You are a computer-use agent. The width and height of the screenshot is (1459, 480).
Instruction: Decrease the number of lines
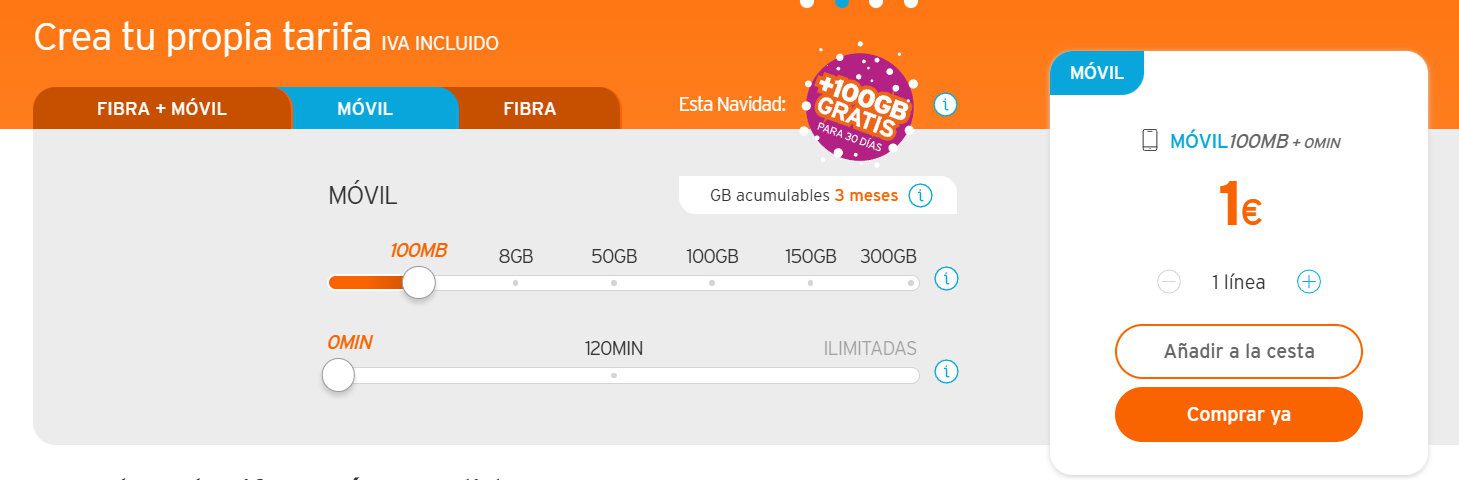click(1169, 282)
